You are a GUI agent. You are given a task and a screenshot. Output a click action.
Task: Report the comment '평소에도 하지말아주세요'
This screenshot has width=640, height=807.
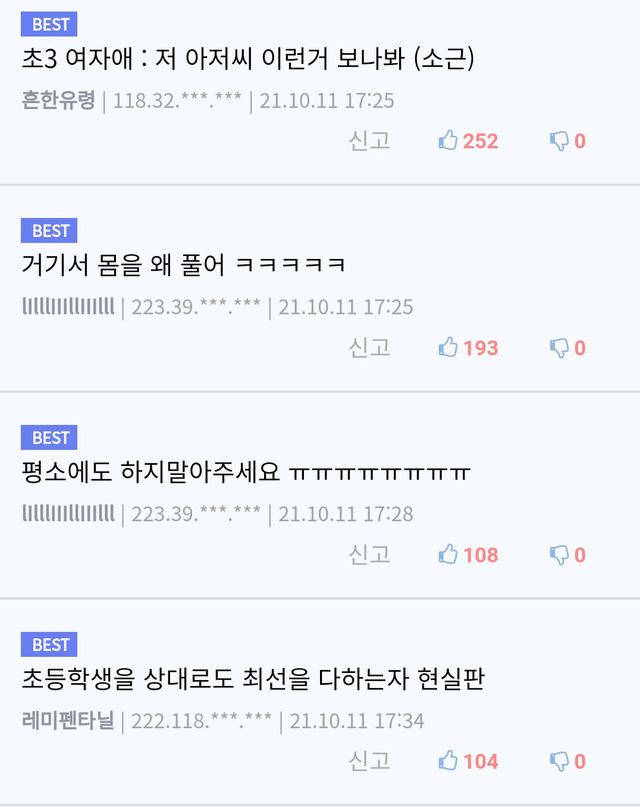[369, 555]
